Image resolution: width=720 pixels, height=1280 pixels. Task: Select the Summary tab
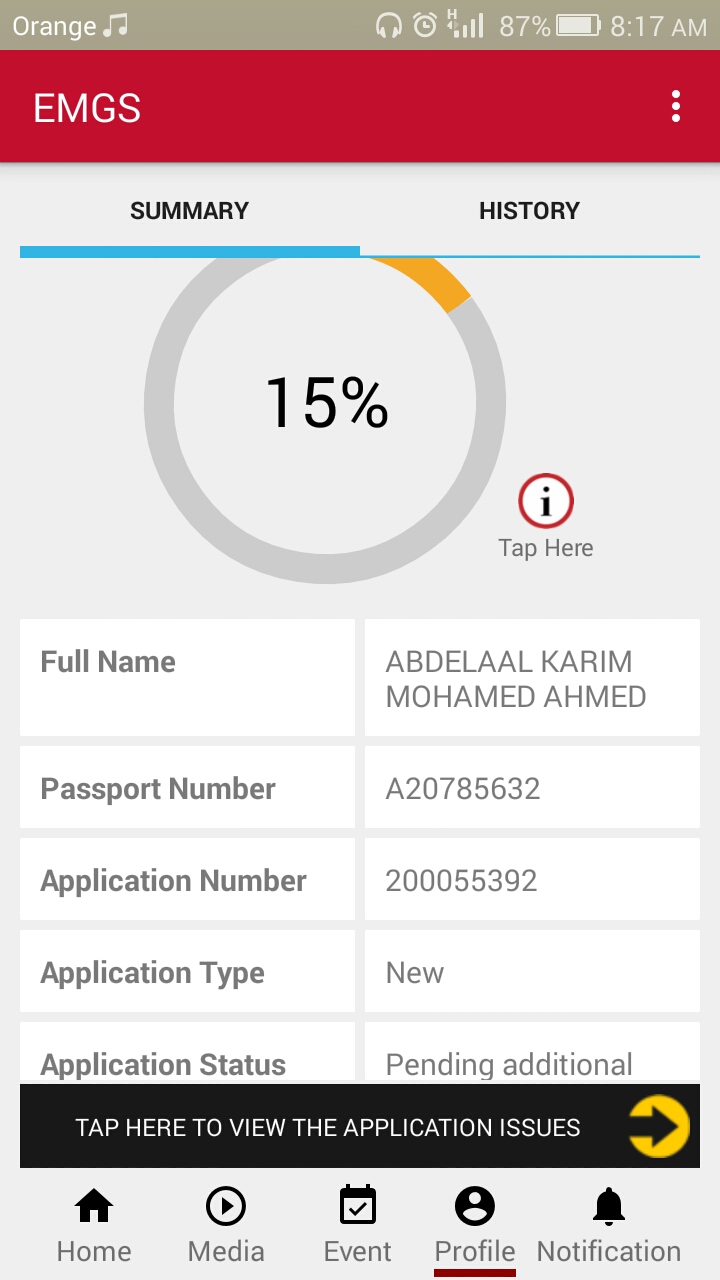(189, 211)
